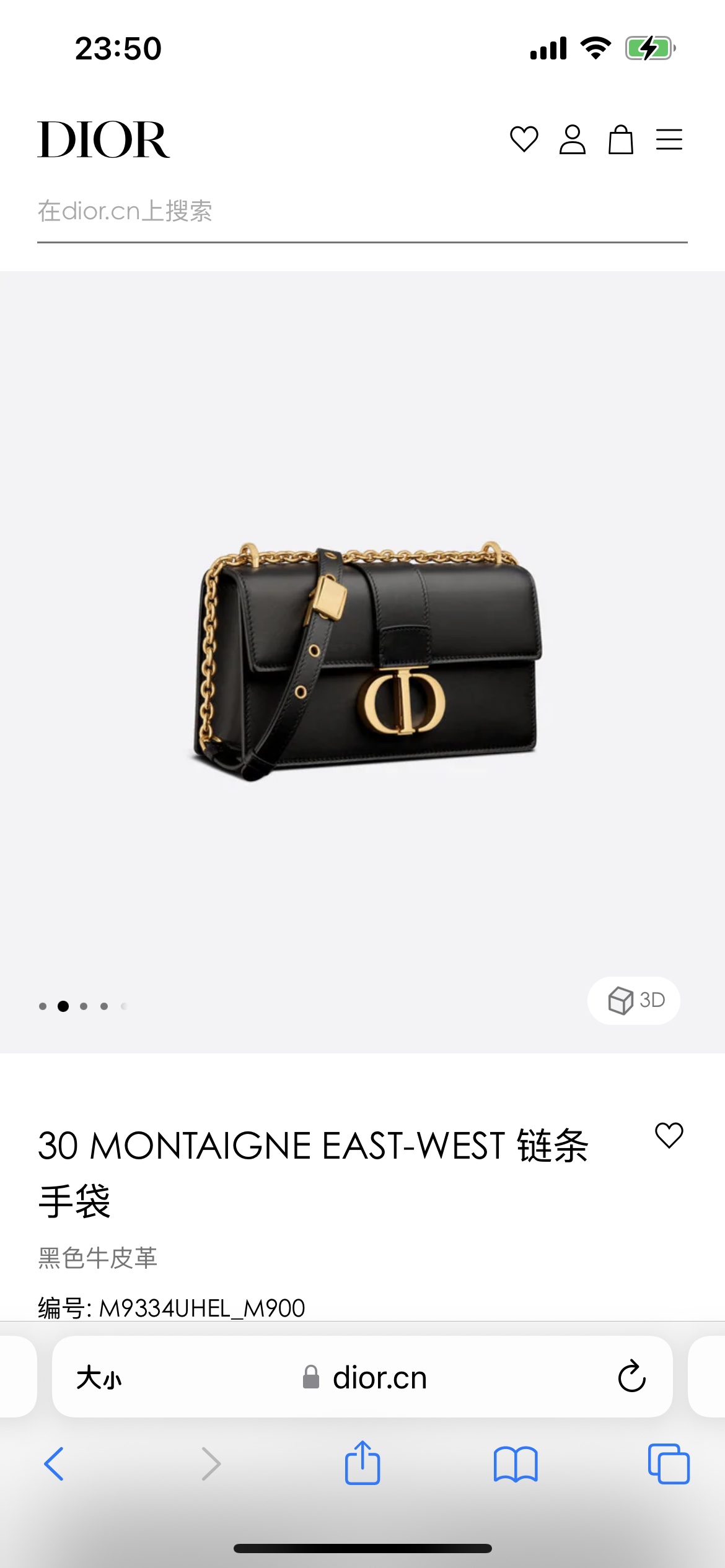
Task: Open the account profile icon
Action: click(572, 139)
